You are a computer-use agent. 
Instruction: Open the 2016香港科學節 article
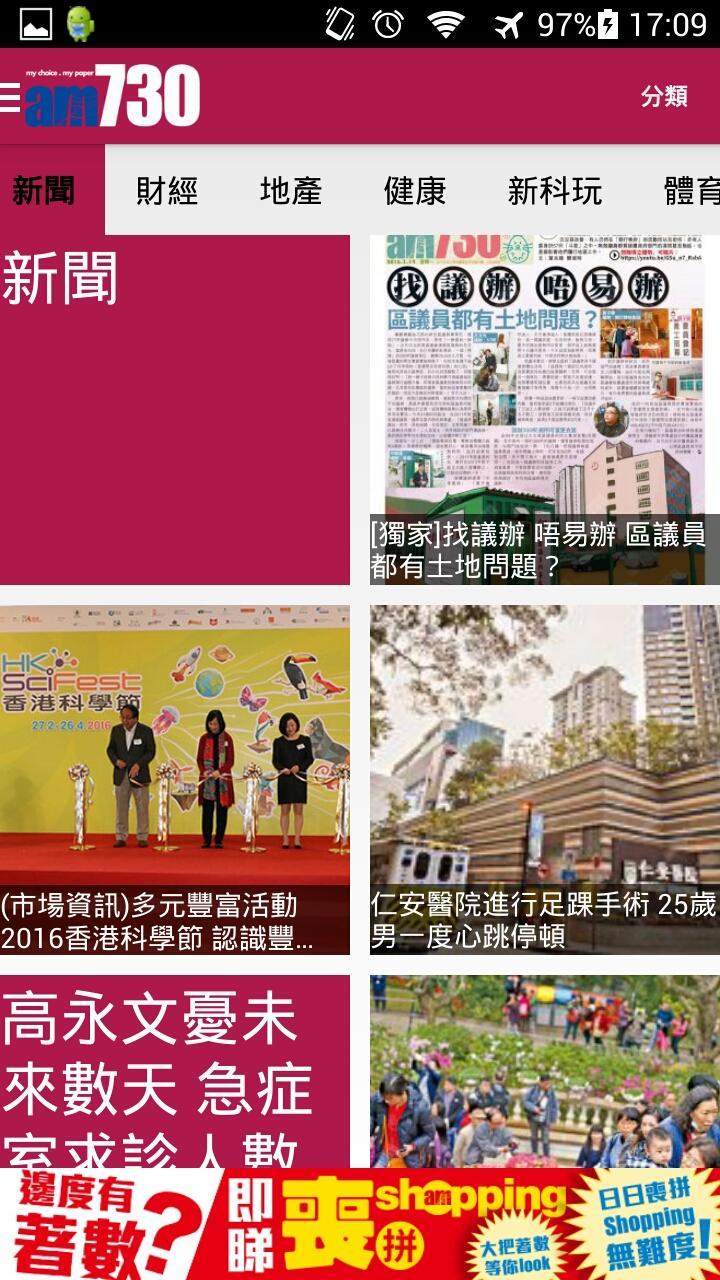174,780
